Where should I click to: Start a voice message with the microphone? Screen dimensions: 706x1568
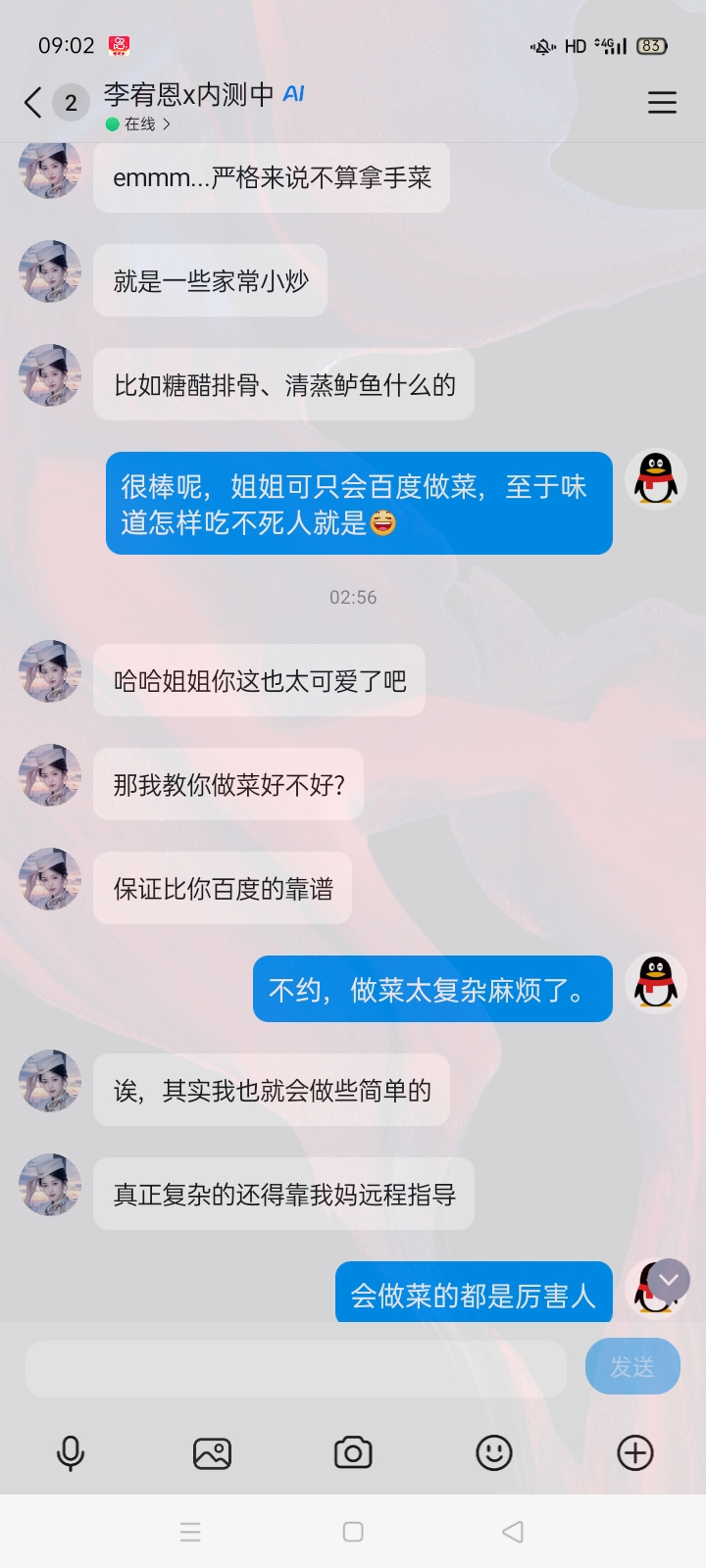(x=71, y=1452)
